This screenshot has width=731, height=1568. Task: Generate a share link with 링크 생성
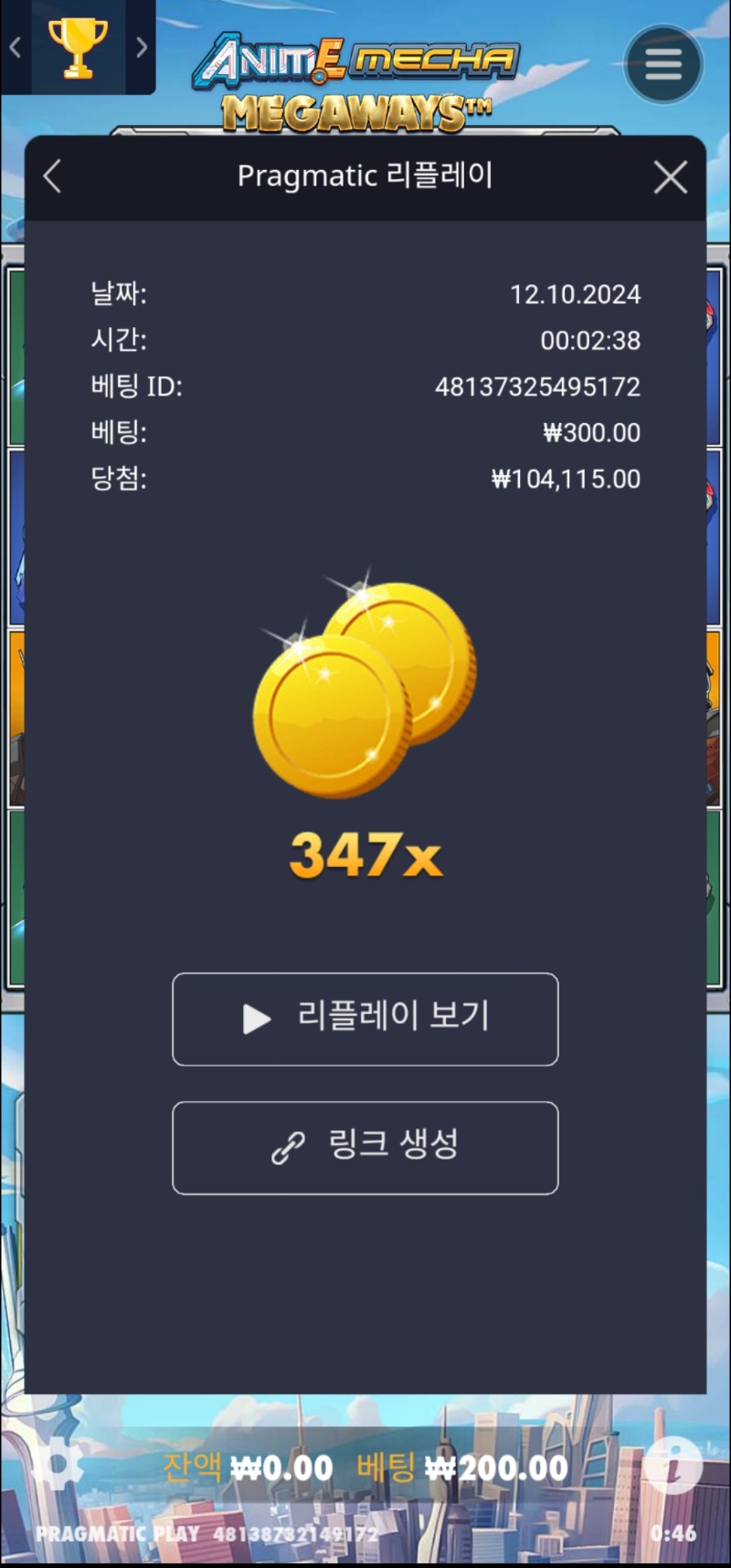[x=365, y=1148]
